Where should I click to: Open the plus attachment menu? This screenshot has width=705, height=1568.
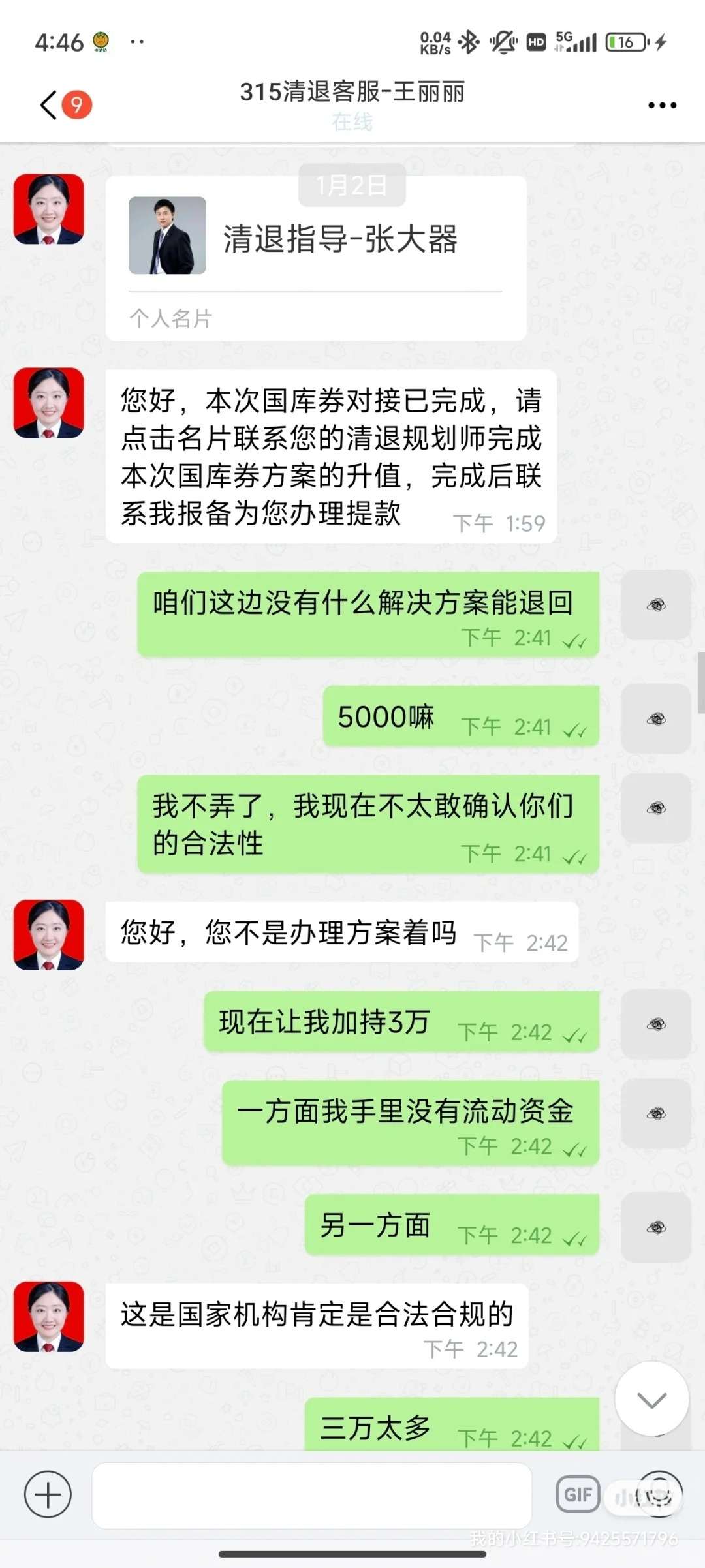(x=48, y=1494)
